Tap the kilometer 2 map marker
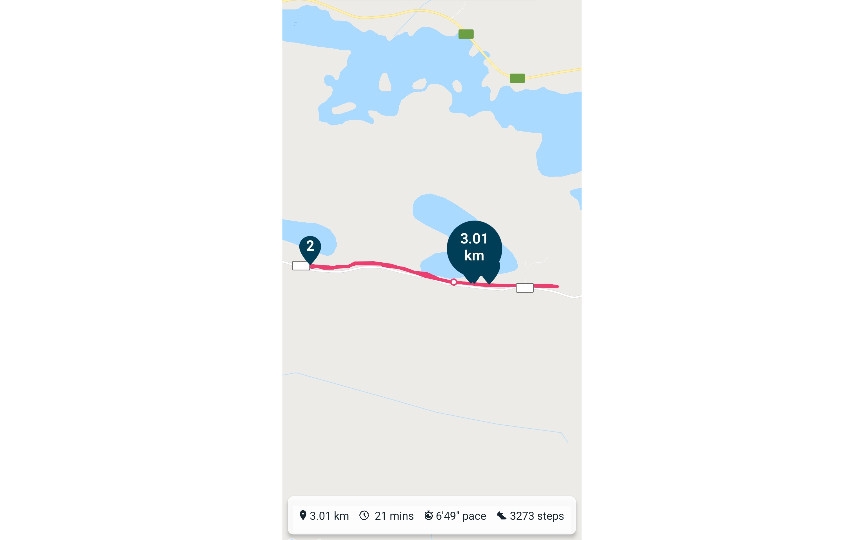The image size is (864, 540). point(310,247)
